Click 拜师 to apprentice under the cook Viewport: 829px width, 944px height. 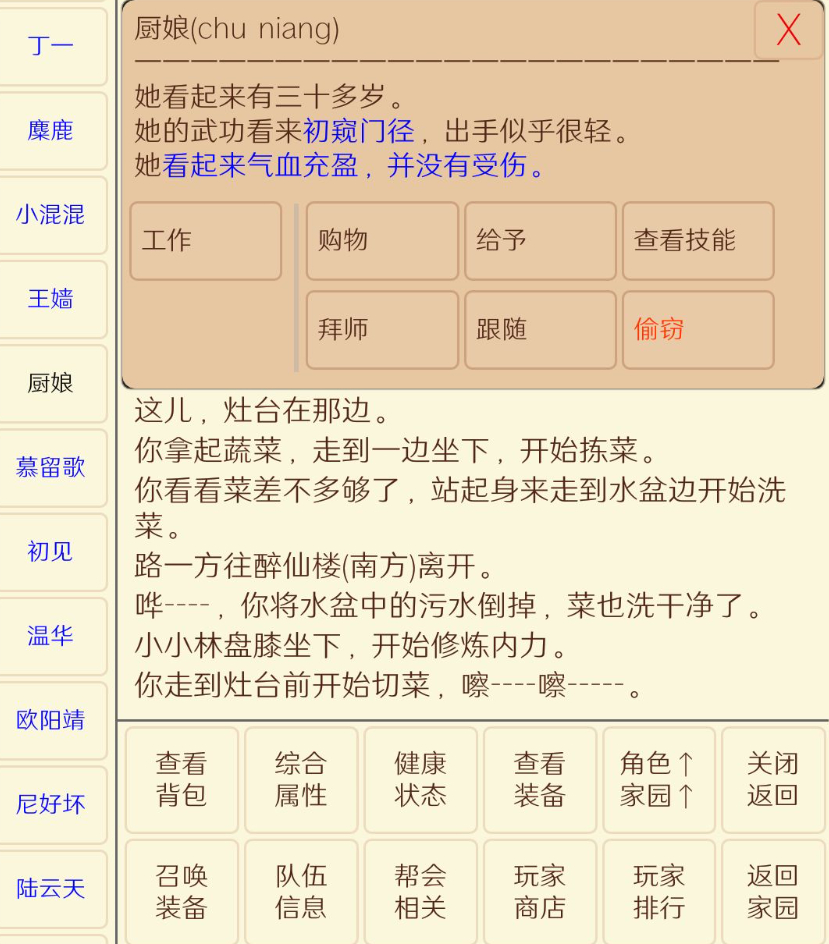pos(381,330)
